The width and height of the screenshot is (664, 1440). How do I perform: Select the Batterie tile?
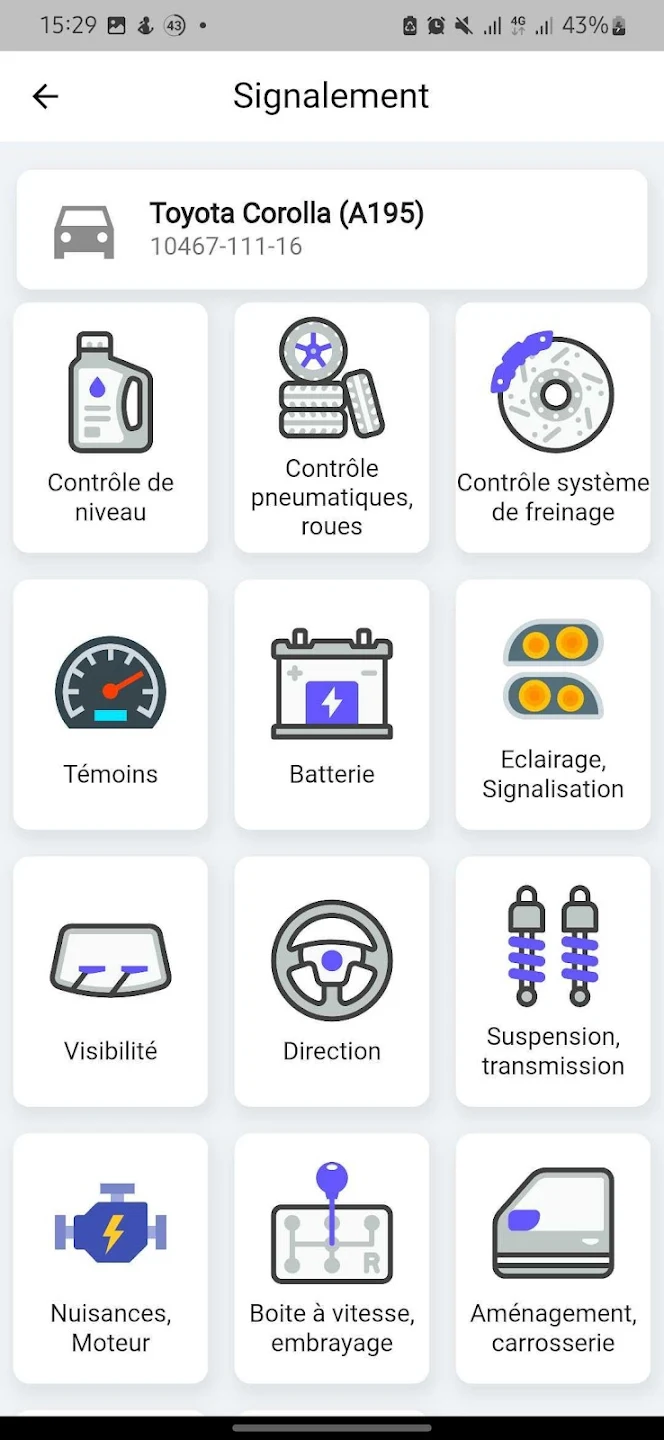click(332, 705)
